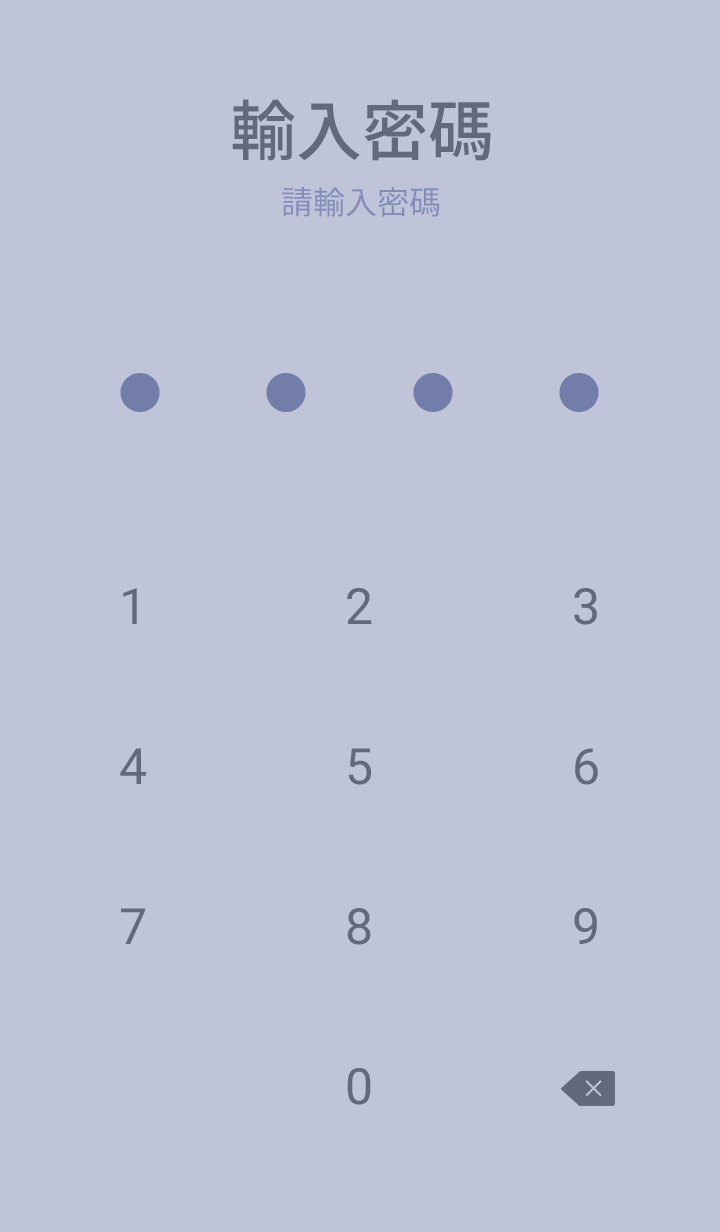720x1232 pixels.
Task: Delete the last entered digit with backspace
Action: (588, 1088)
